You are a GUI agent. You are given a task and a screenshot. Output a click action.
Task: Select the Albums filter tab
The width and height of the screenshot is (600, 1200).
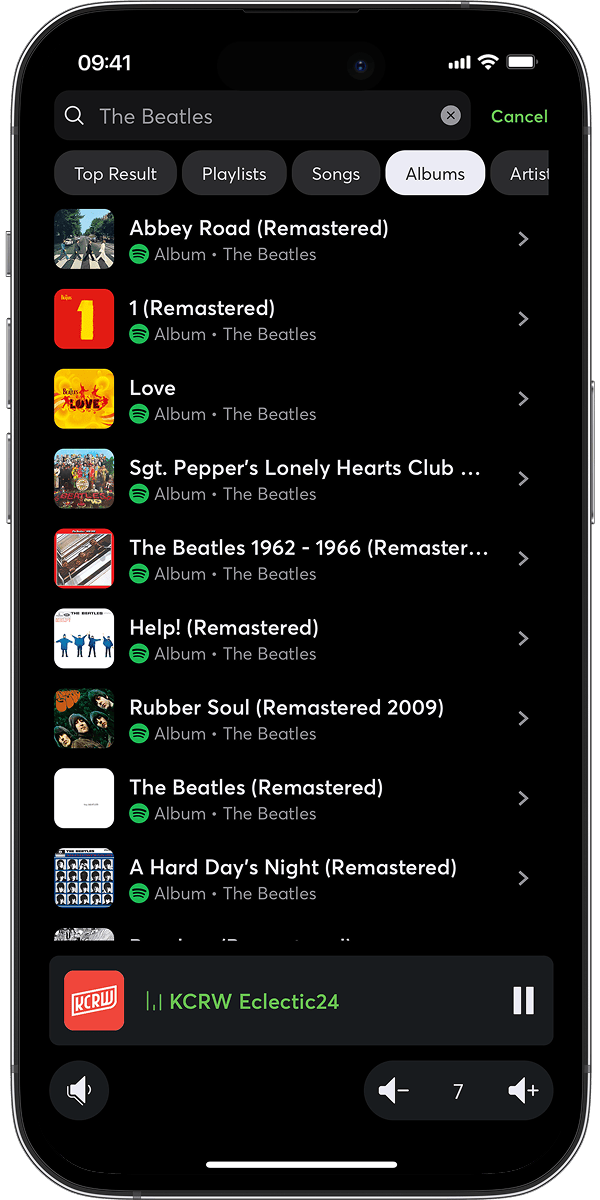pos(435,174)
